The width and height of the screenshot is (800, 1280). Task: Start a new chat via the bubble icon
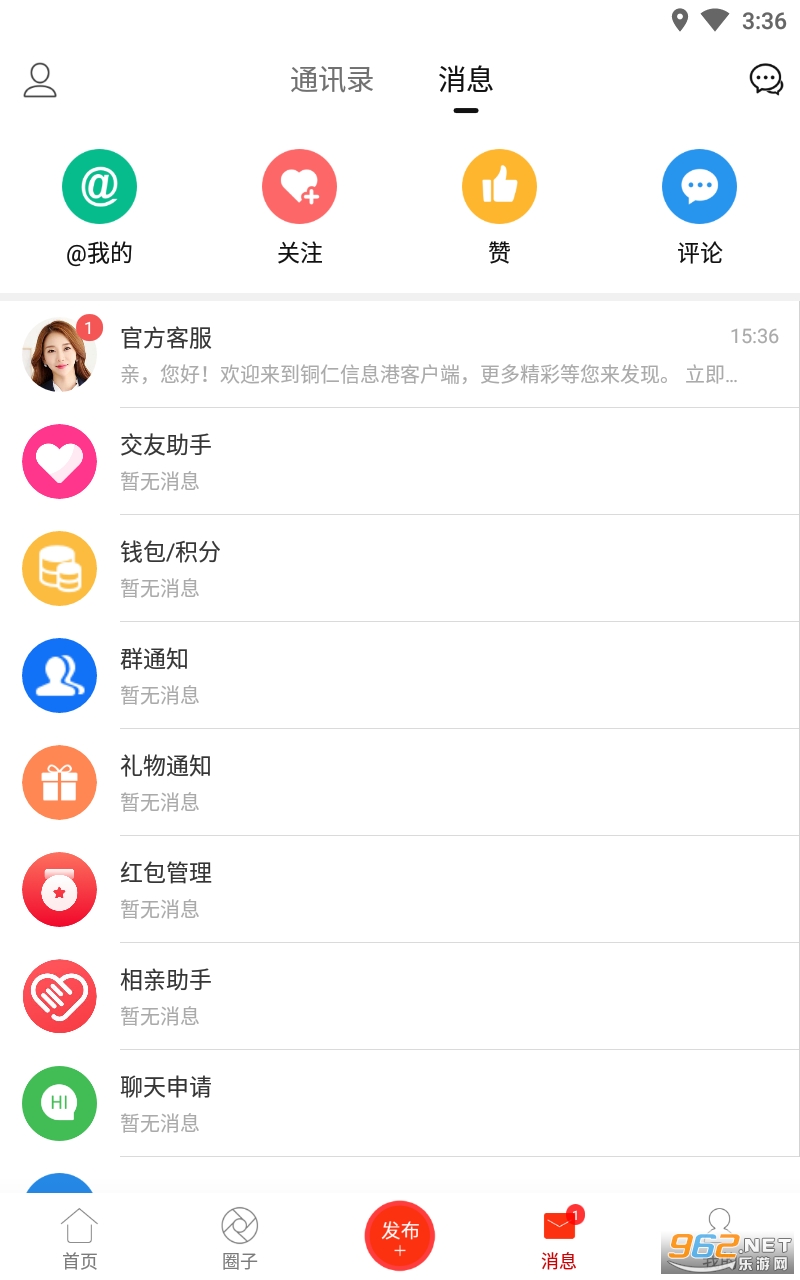(766, 80)
